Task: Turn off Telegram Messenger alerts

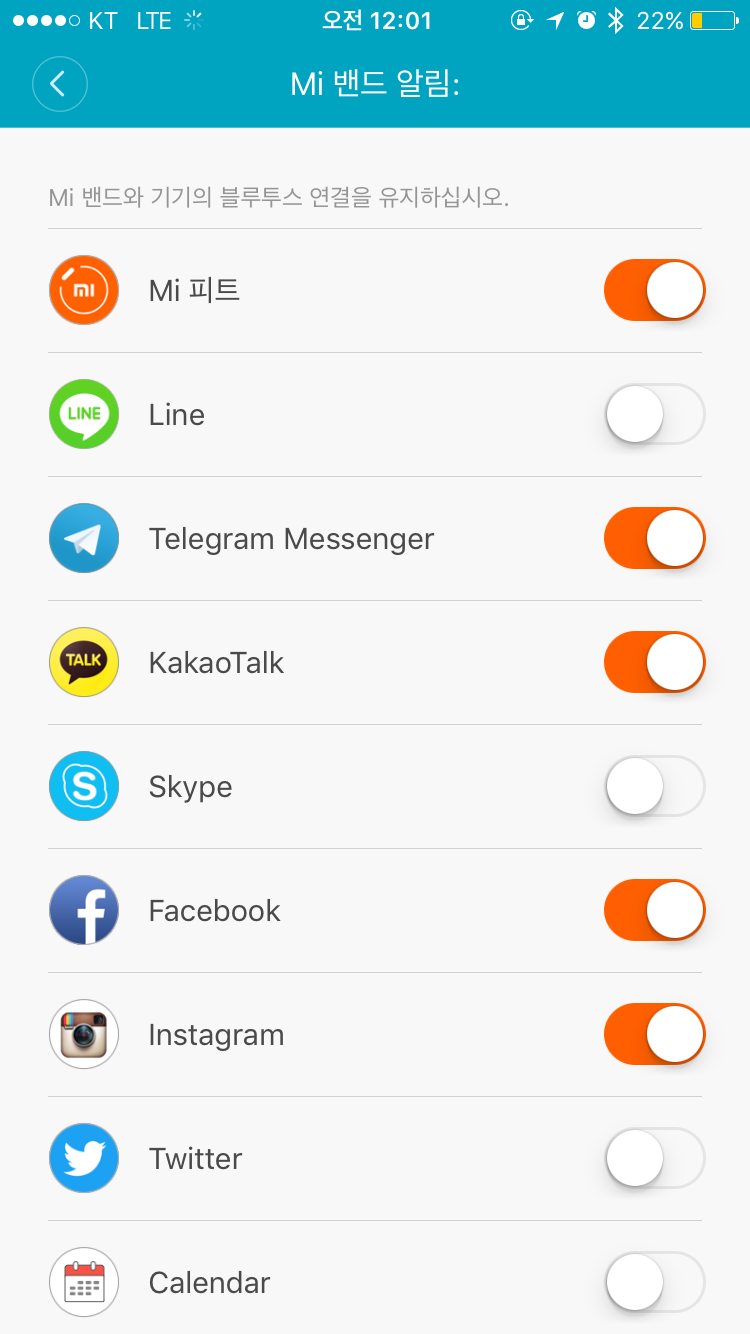Action: pyautogui.click(x=654, y=539)
